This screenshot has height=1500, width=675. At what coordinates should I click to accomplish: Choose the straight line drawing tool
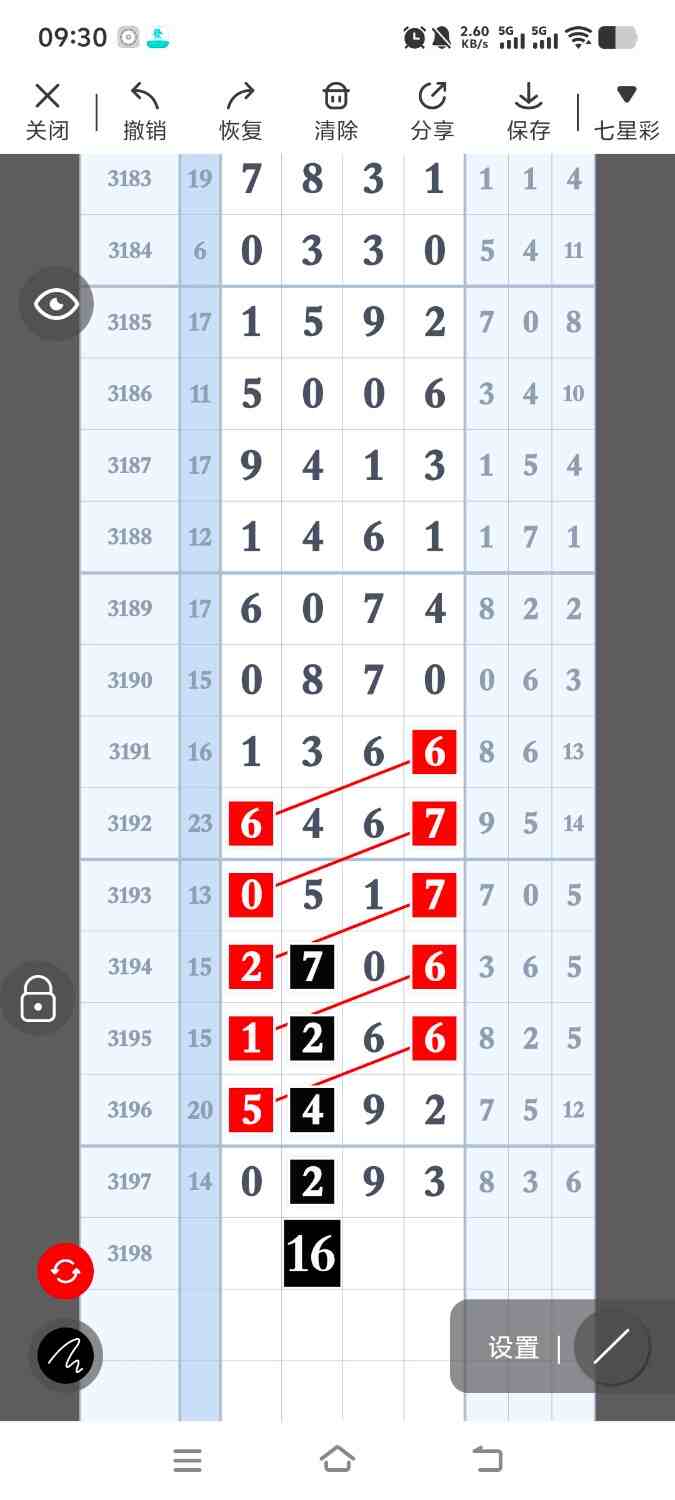(611, 1347)
